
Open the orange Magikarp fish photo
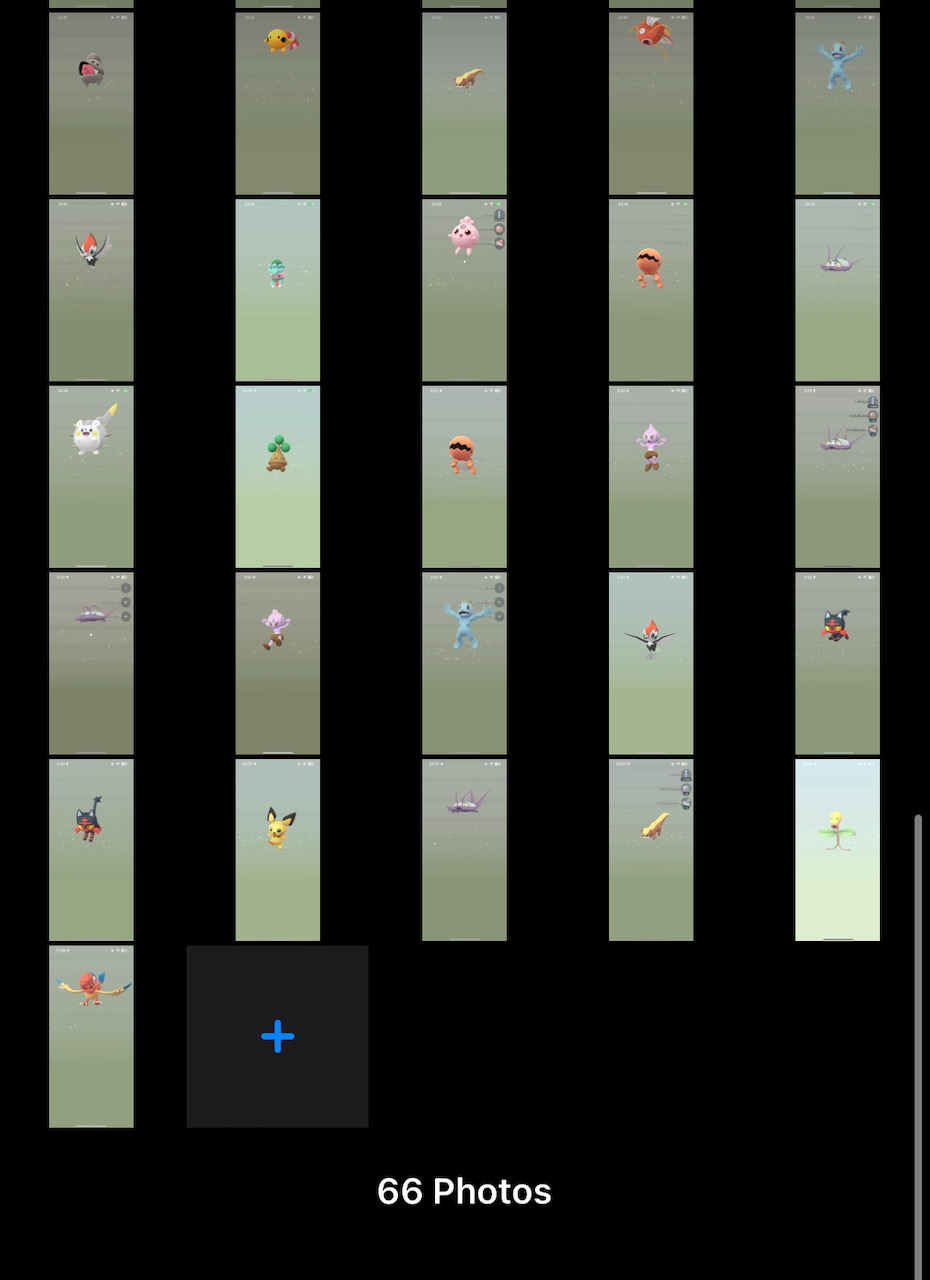(x=650, y=103)
